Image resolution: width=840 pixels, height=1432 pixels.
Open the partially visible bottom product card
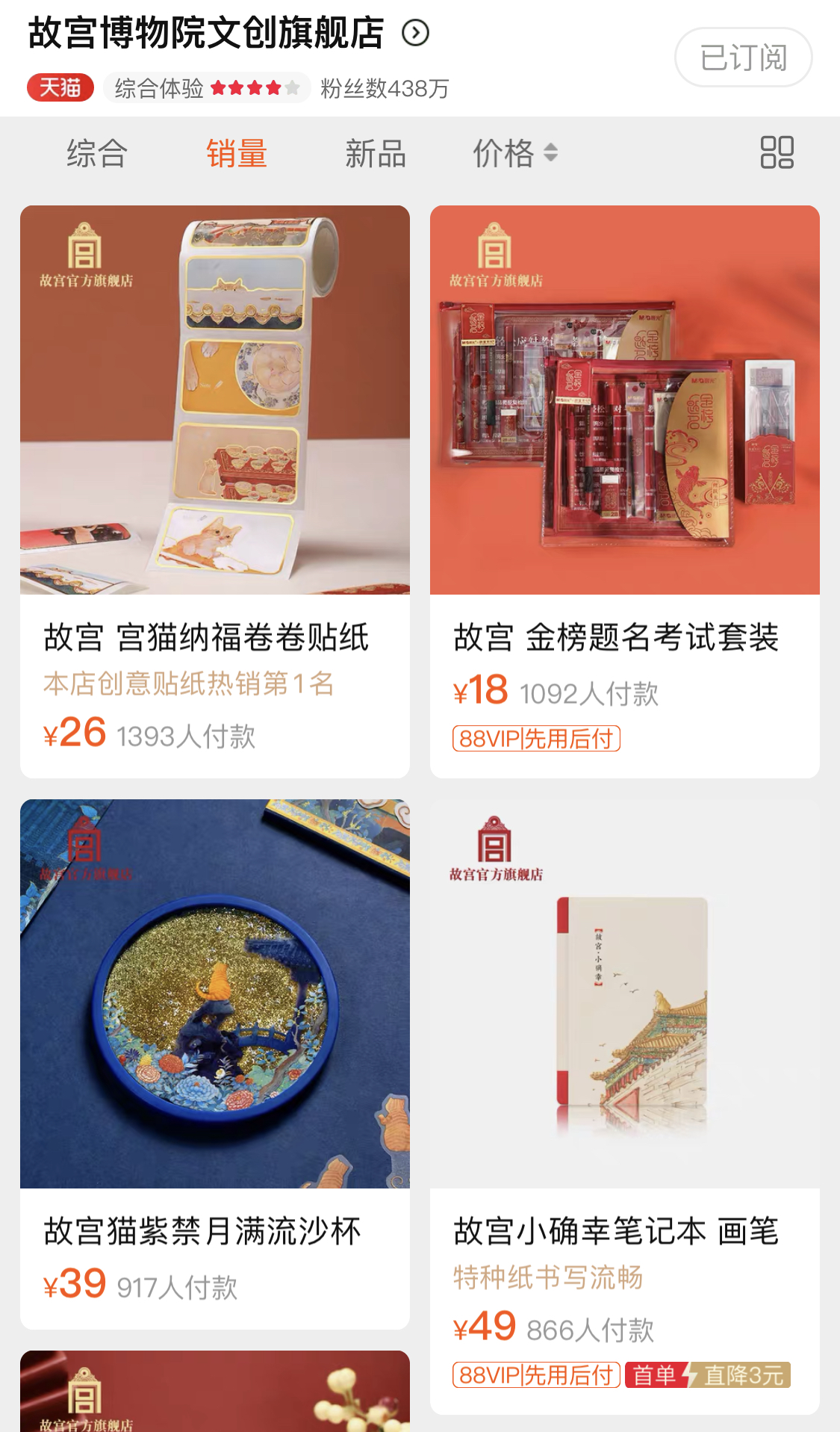point(215,1393)
